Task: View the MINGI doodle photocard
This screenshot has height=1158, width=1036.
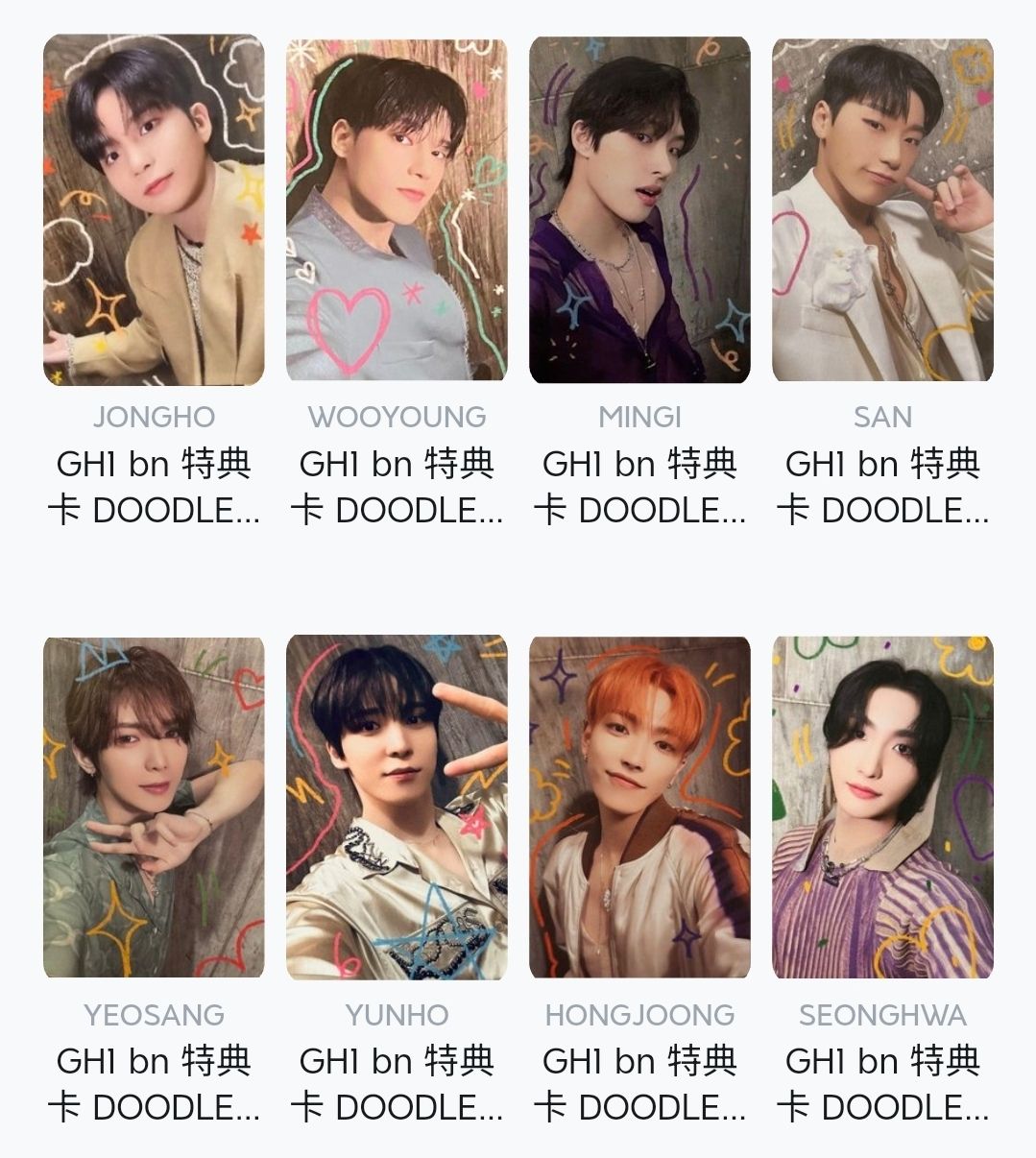Action: (639, 210)
